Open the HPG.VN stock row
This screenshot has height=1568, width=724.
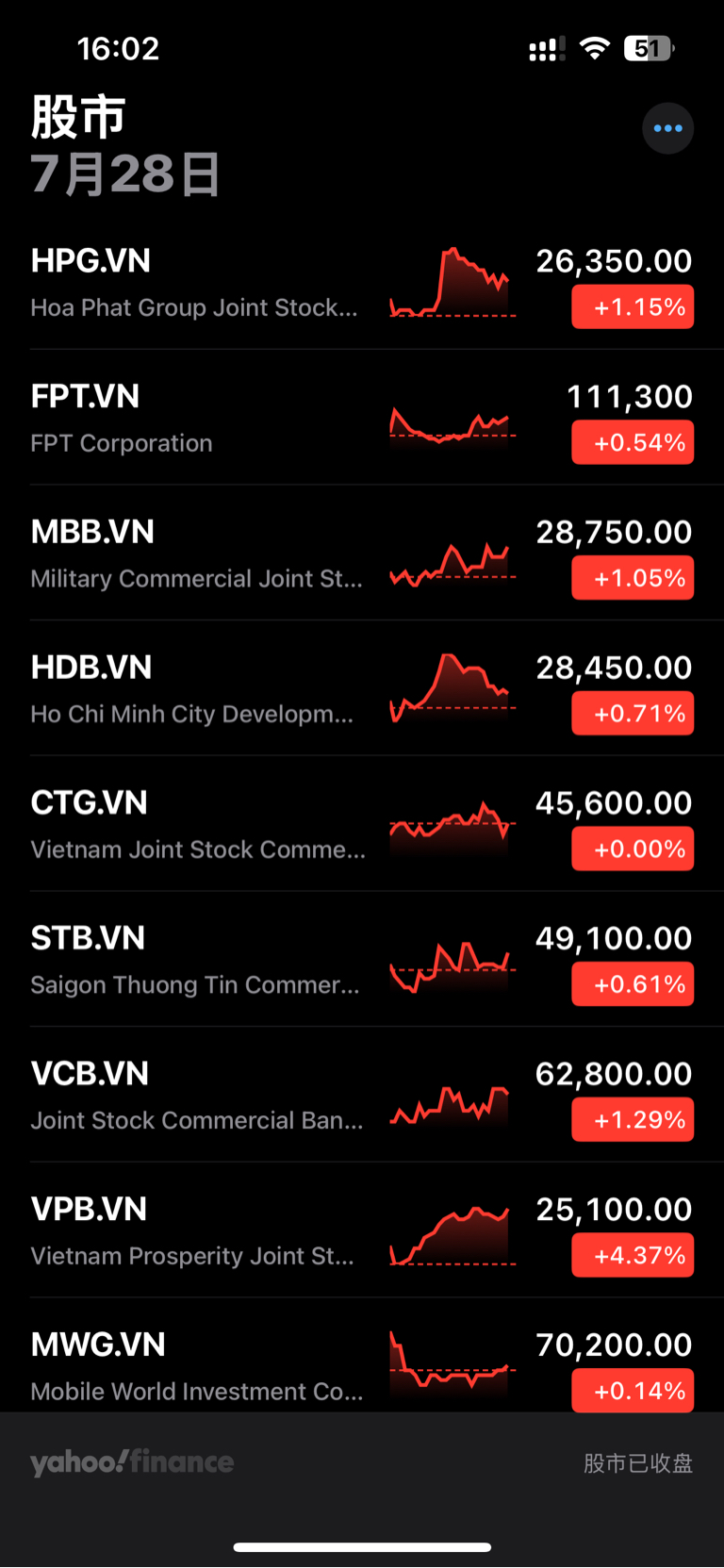(x=362, y=282)
